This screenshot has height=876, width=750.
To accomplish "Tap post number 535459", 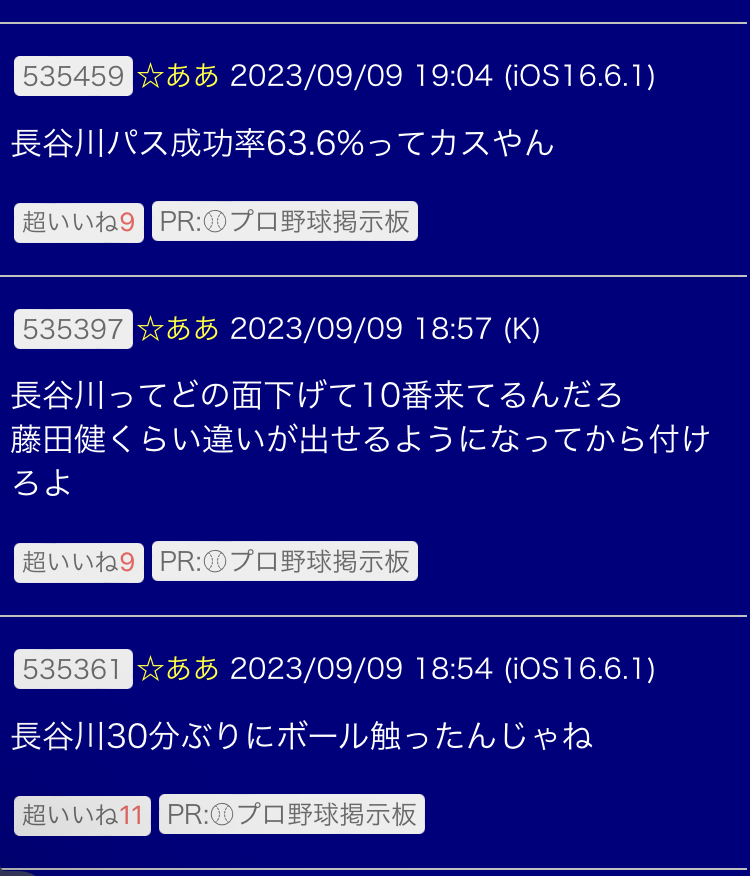I will click(x=73, y=76).
